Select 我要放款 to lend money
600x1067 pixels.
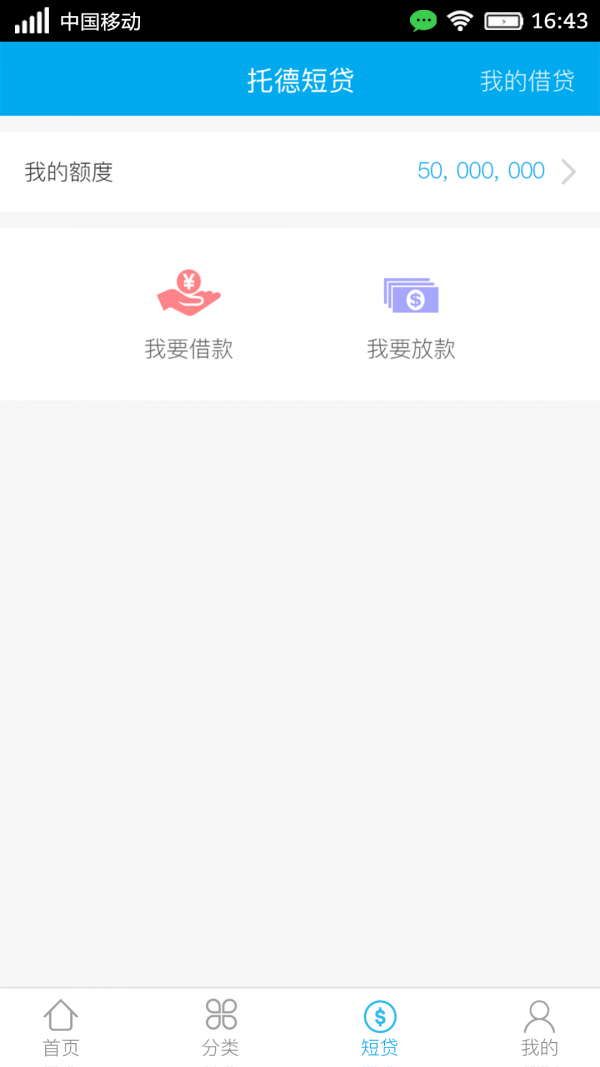[x=411, y=314]
